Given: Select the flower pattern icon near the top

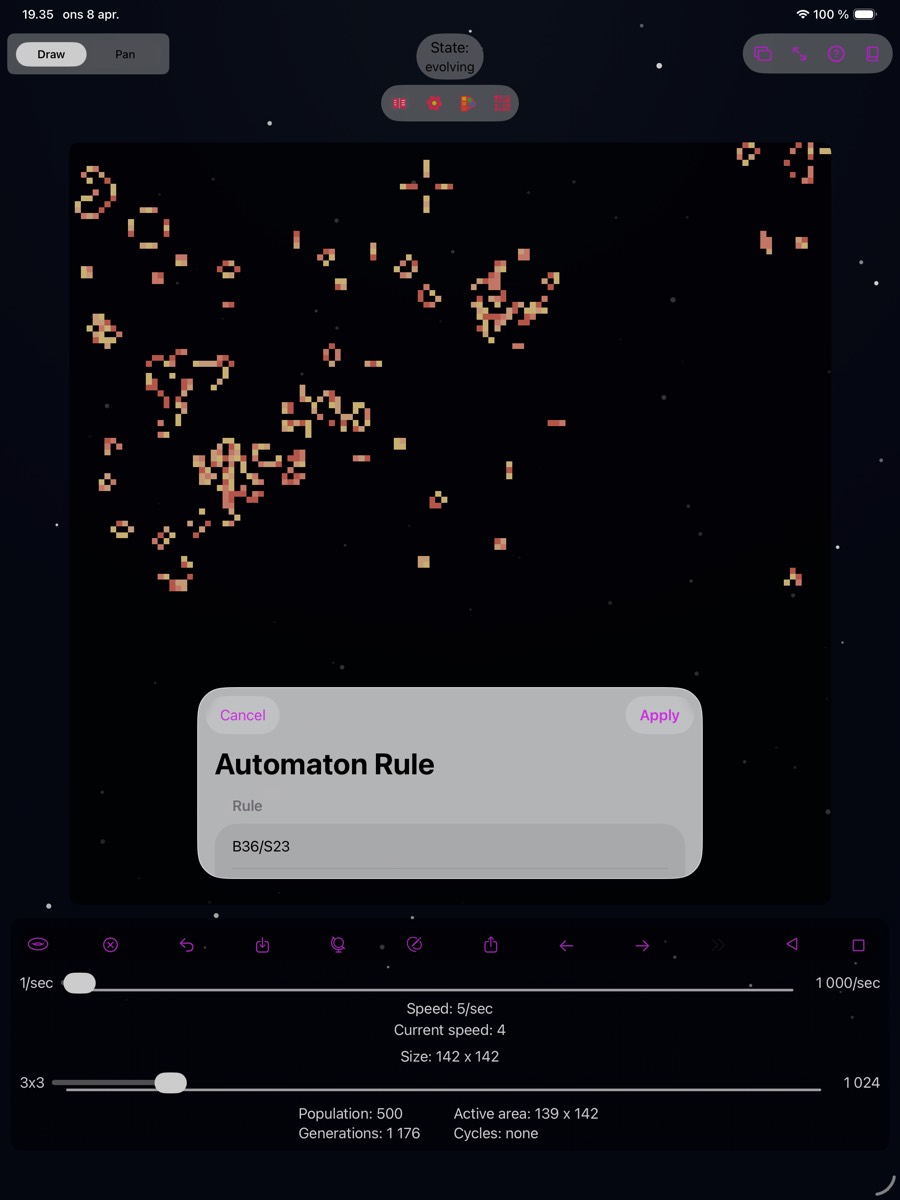Looking at the screenshot, I should 434,103.
